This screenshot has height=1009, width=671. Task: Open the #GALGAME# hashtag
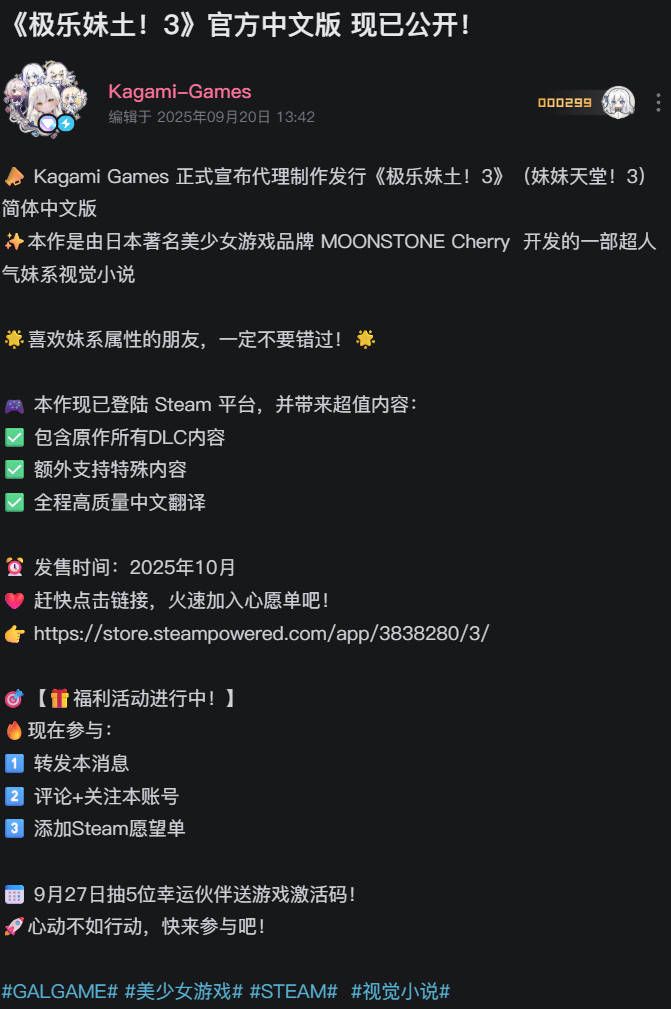pyautogui.click(x=60, y=991)
